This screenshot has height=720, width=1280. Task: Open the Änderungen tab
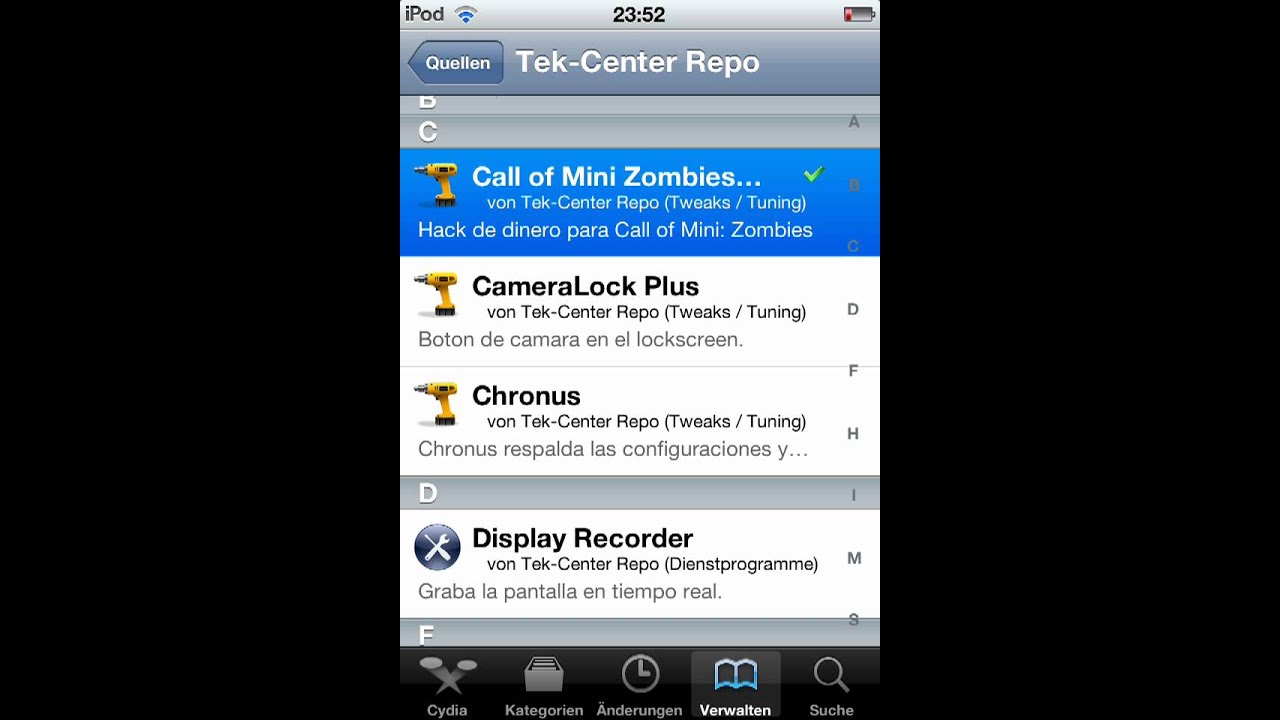[x=640, y=687]
